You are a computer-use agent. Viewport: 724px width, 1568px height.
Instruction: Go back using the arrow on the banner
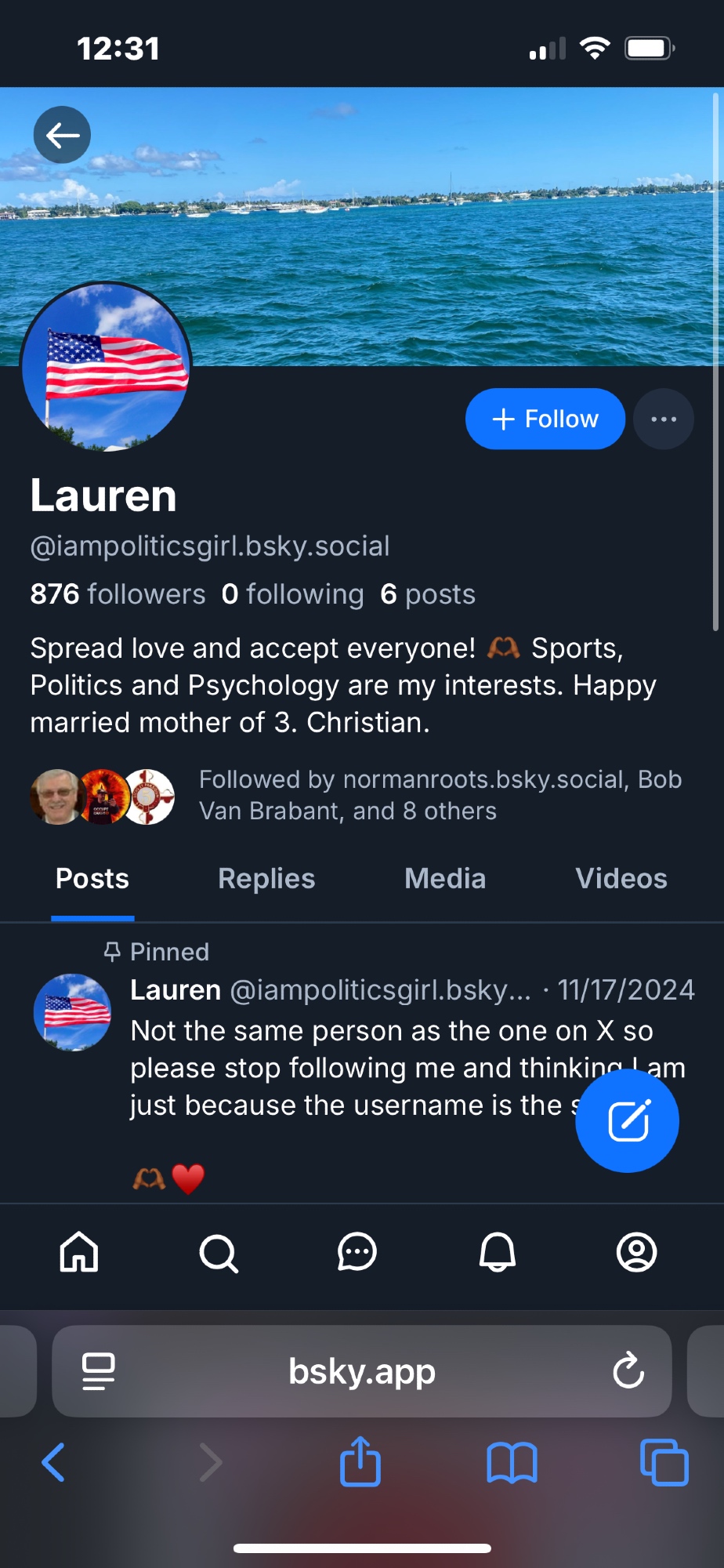(62, 135)
